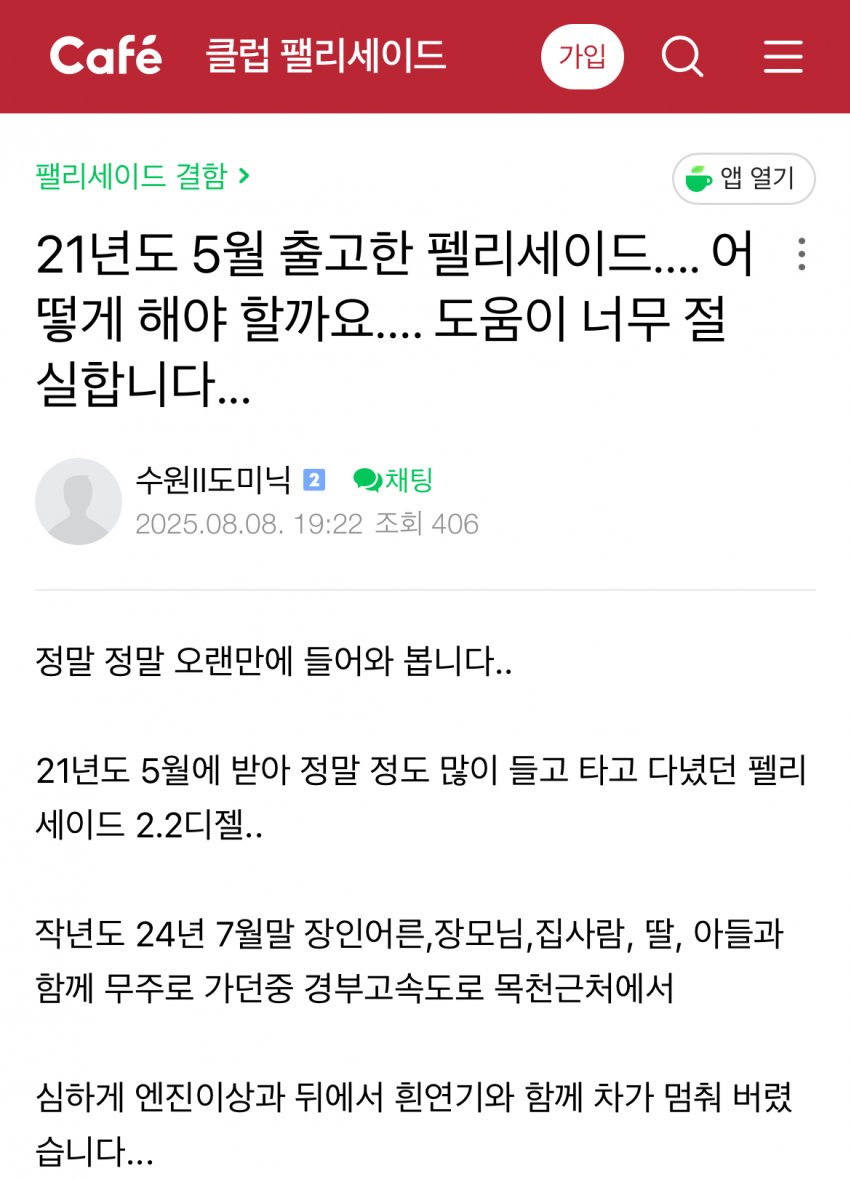The image size is (850, 1179).
Task: Start a 채팅 with the author
Action: (x=393, y=480)
